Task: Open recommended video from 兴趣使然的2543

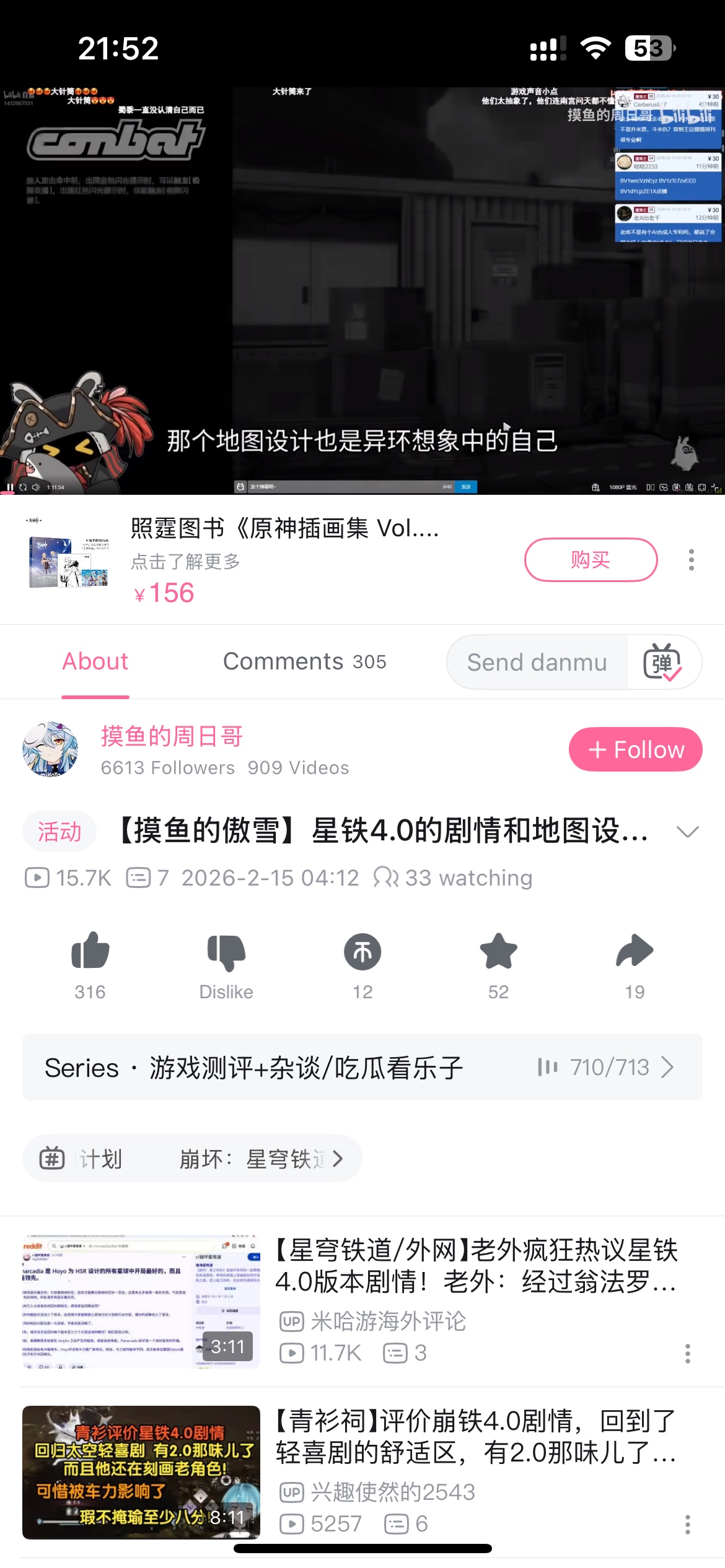Action: 476,1437
